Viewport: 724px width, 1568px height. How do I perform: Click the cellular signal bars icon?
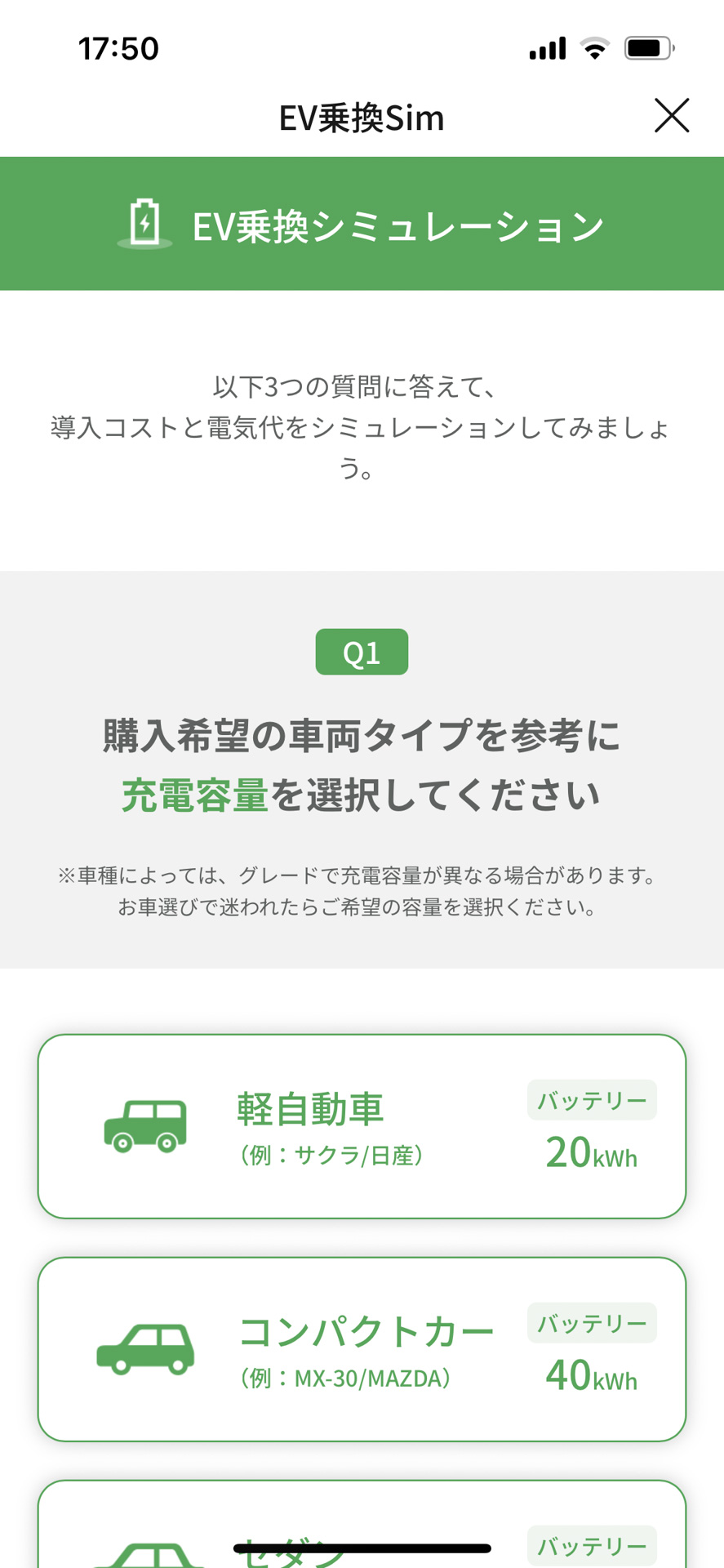pos(546,48)
